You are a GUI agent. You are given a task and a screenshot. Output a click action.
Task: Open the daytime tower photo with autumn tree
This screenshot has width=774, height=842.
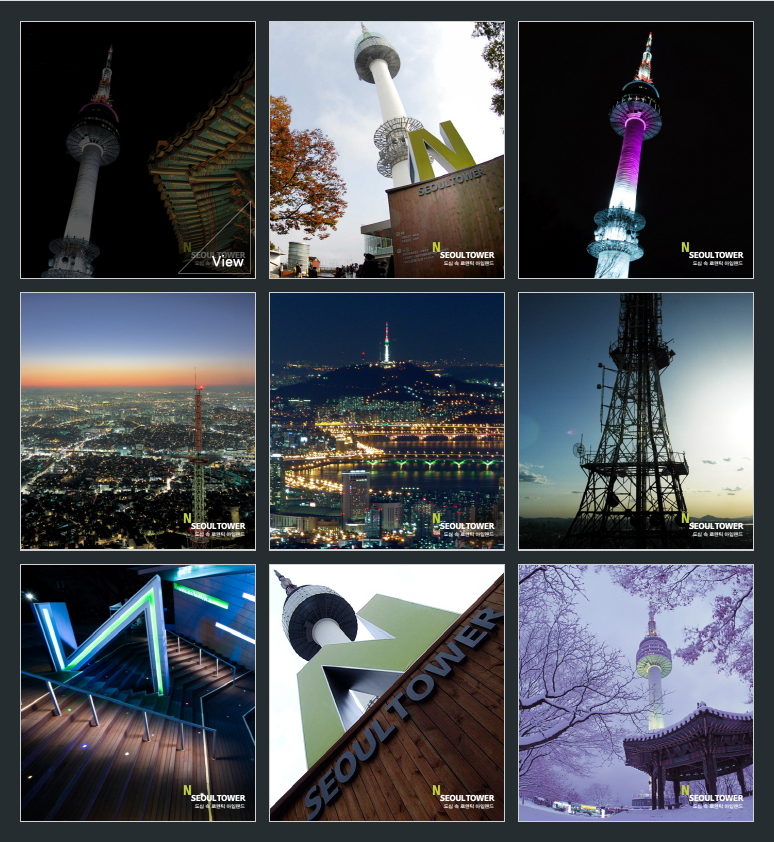[x=386, y=150]
